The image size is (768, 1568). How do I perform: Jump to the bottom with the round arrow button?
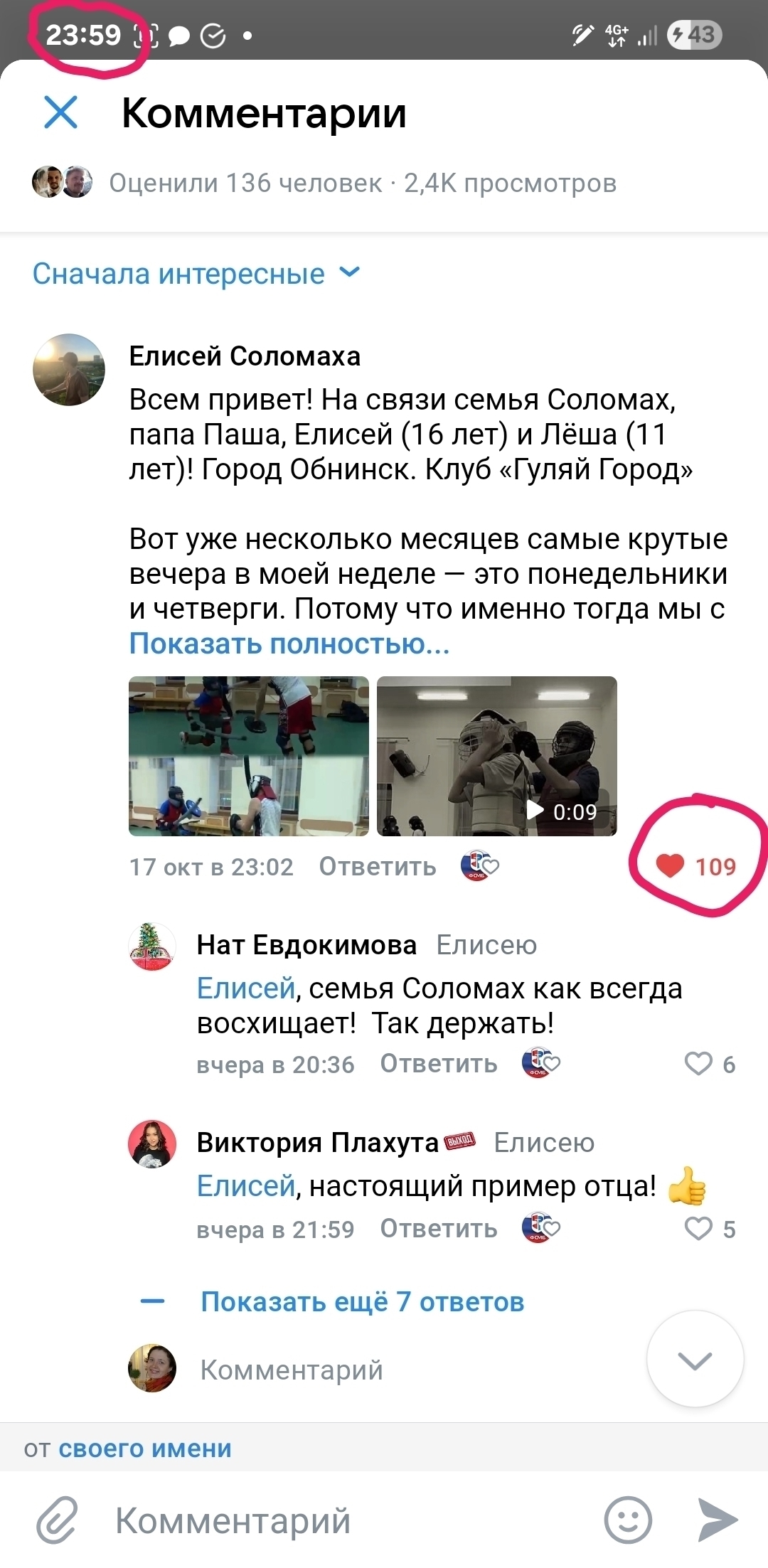pos(695,1360)
